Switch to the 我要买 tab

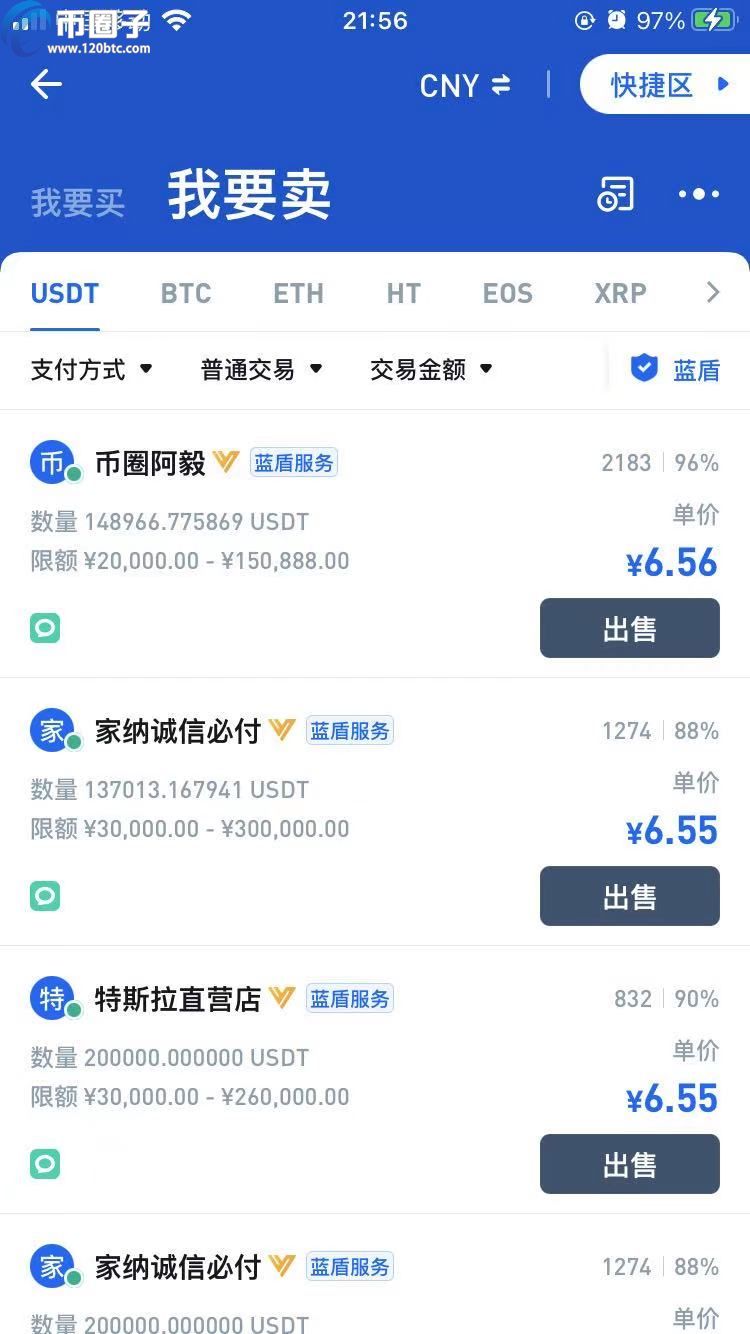[x=78, y=200]
